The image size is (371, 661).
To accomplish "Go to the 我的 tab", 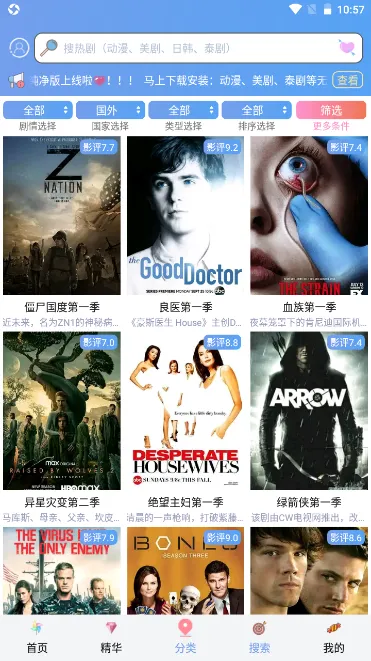I will (333, 638).
